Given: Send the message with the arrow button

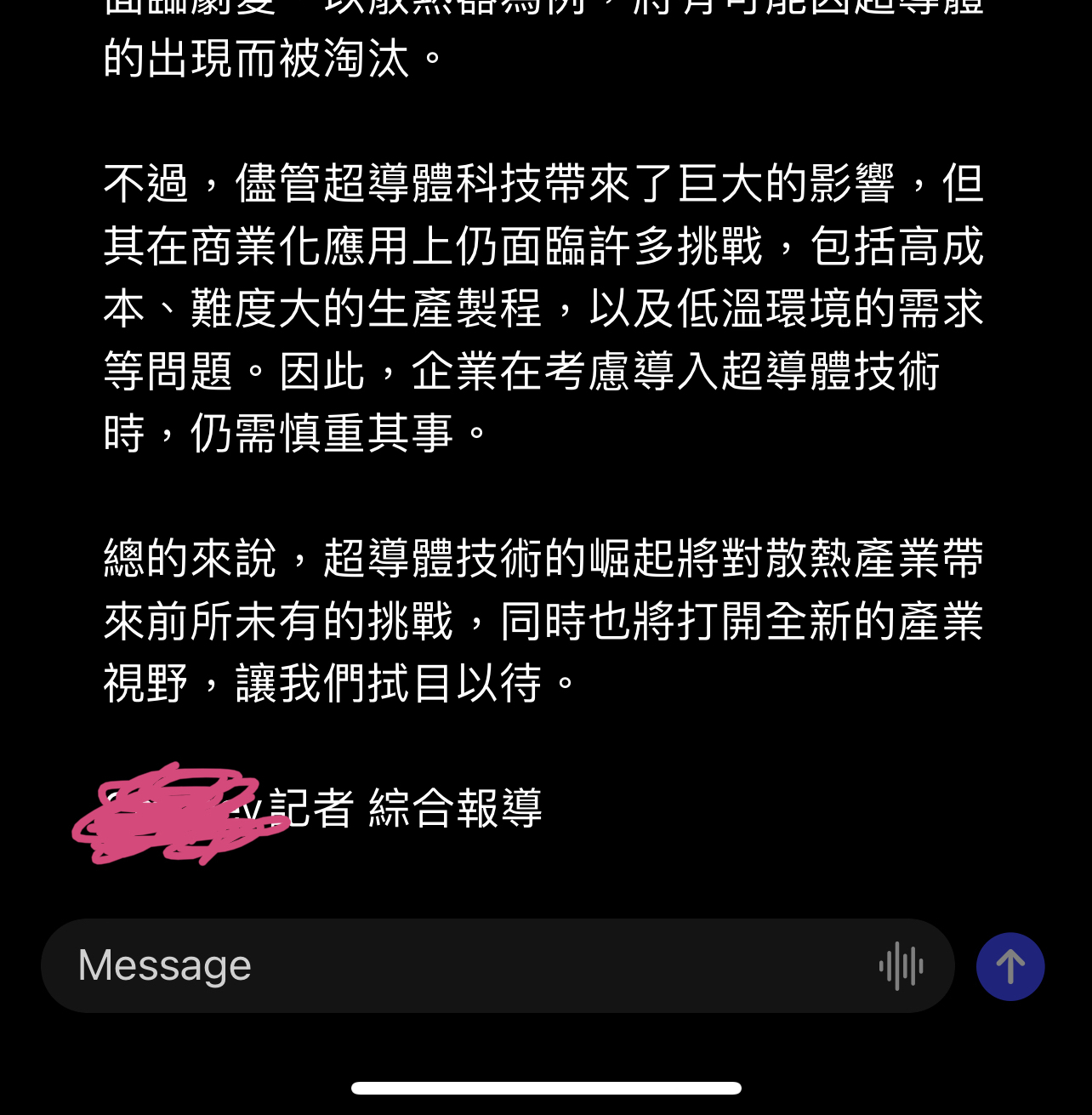Looking at the screenshot, I should point(1010,967).
